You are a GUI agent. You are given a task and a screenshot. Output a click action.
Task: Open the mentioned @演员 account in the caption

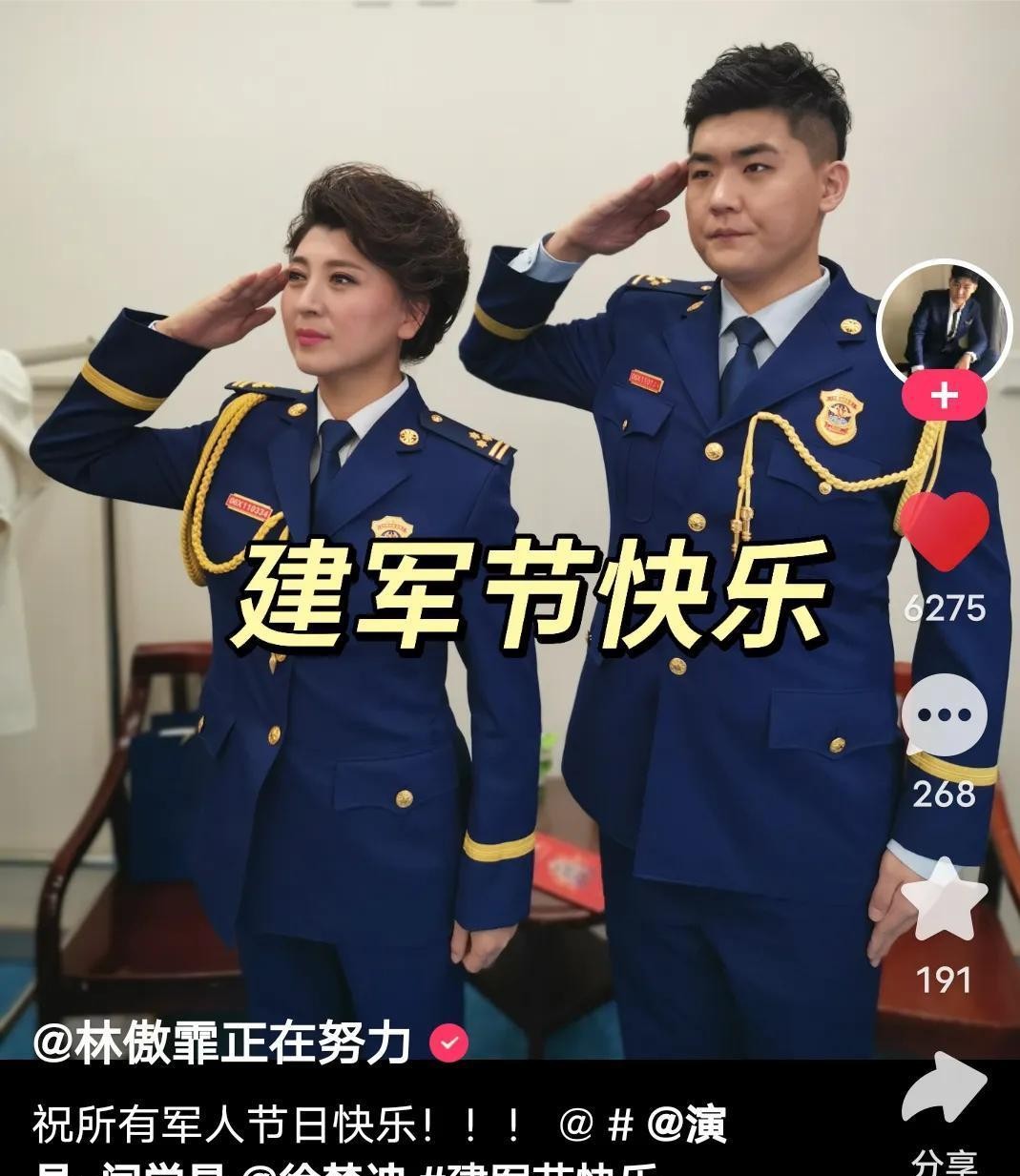click(687, 1125)
